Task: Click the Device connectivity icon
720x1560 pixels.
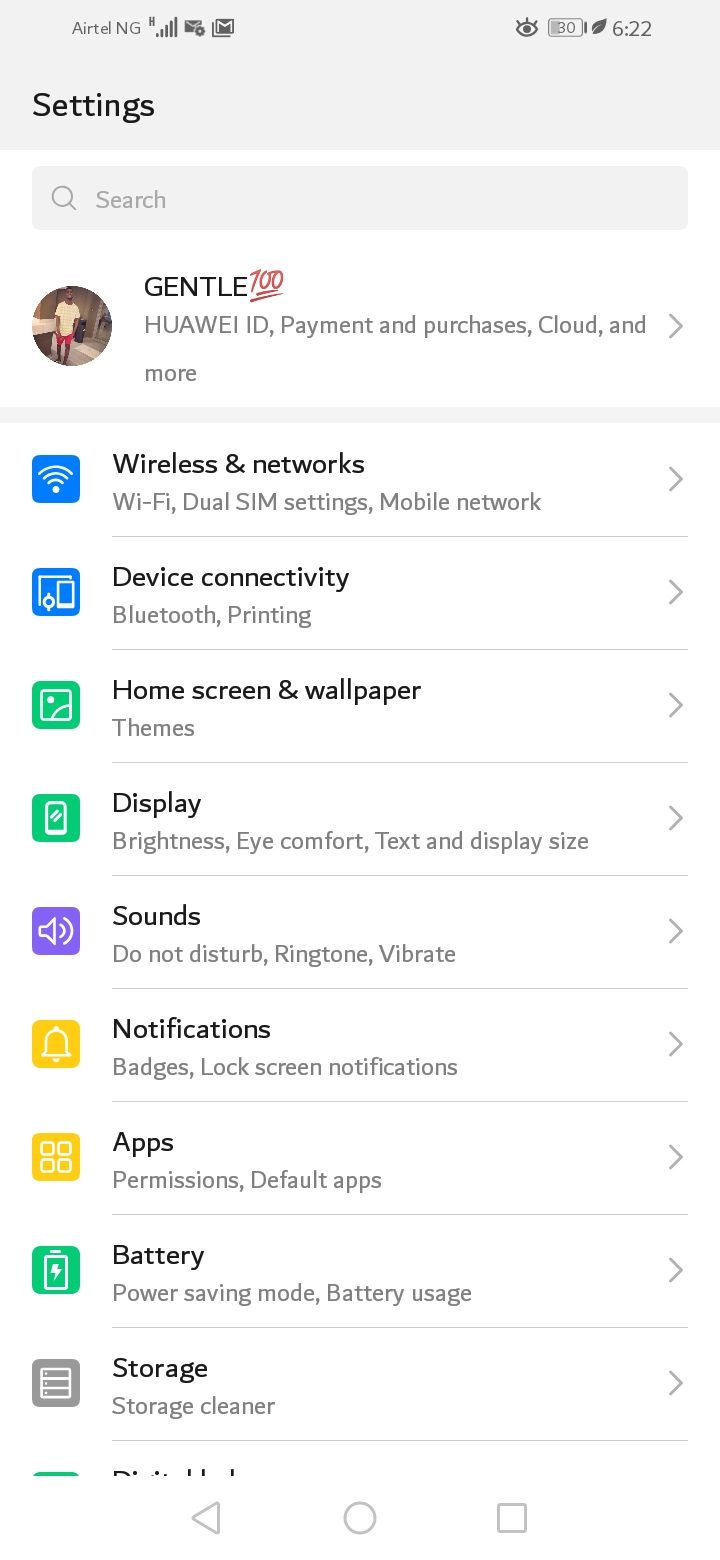Action: [x=55, y=592]
